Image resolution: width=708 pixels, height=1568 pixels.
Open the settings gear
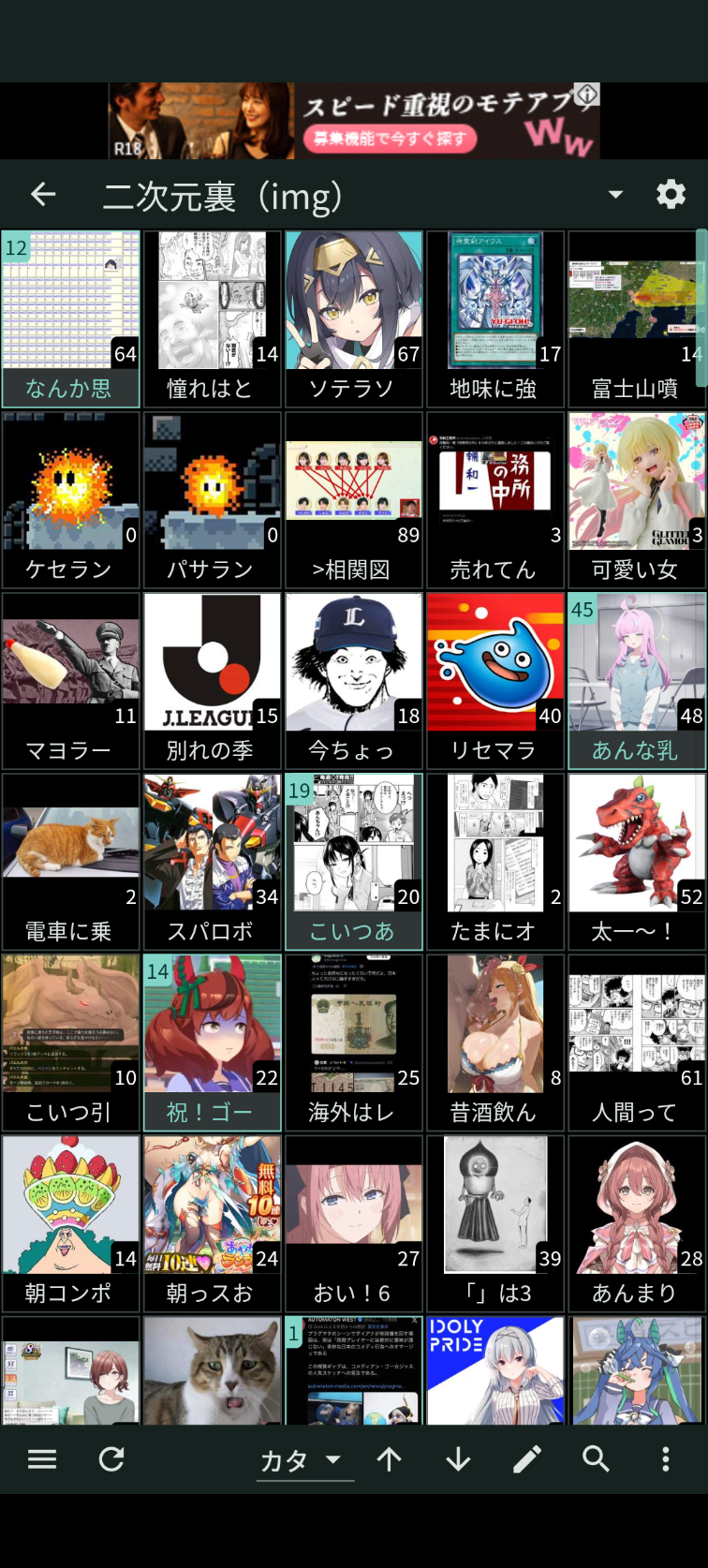pos(671,195)
